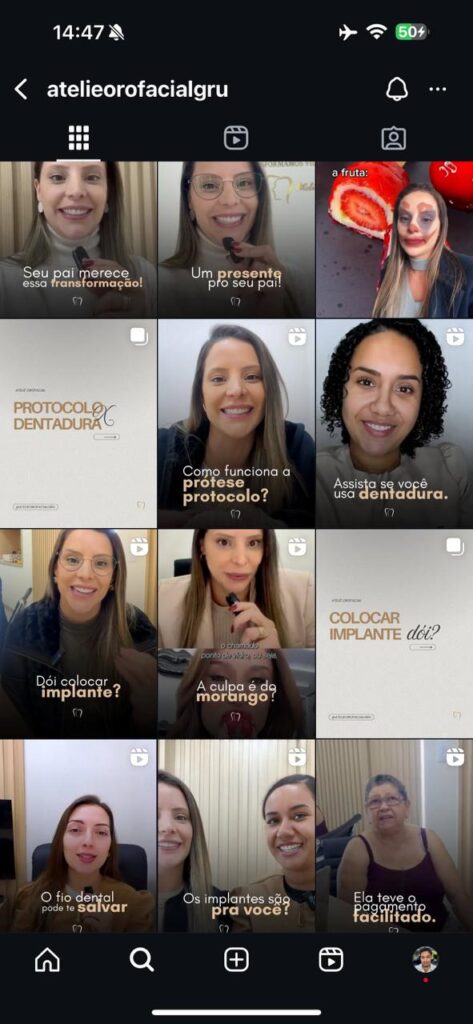This screenshot has height=1024, width=473.
Task: Switch to the Reels tab of the profile
Action: 236,138
